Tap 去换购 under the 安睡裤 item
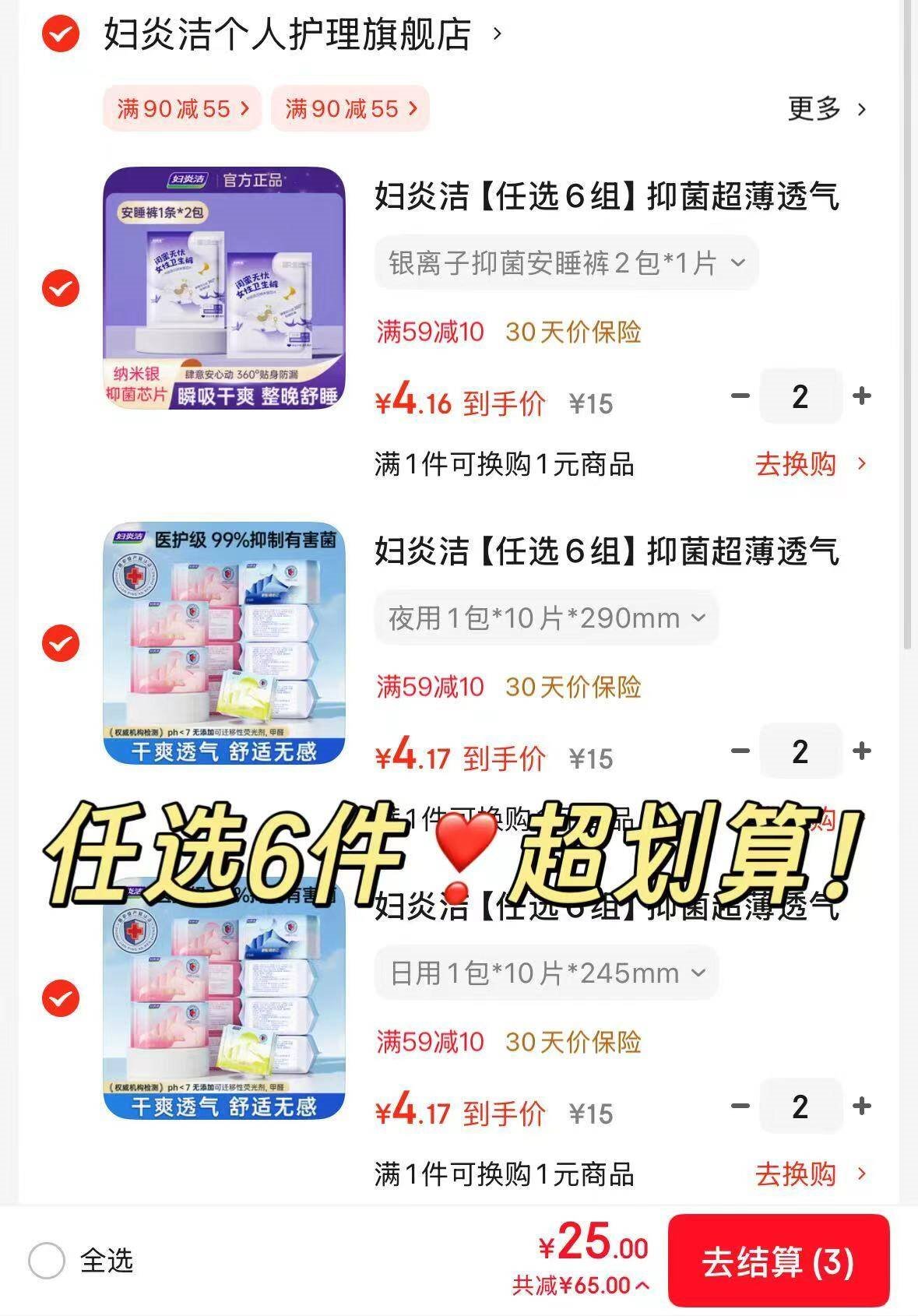 810,464
